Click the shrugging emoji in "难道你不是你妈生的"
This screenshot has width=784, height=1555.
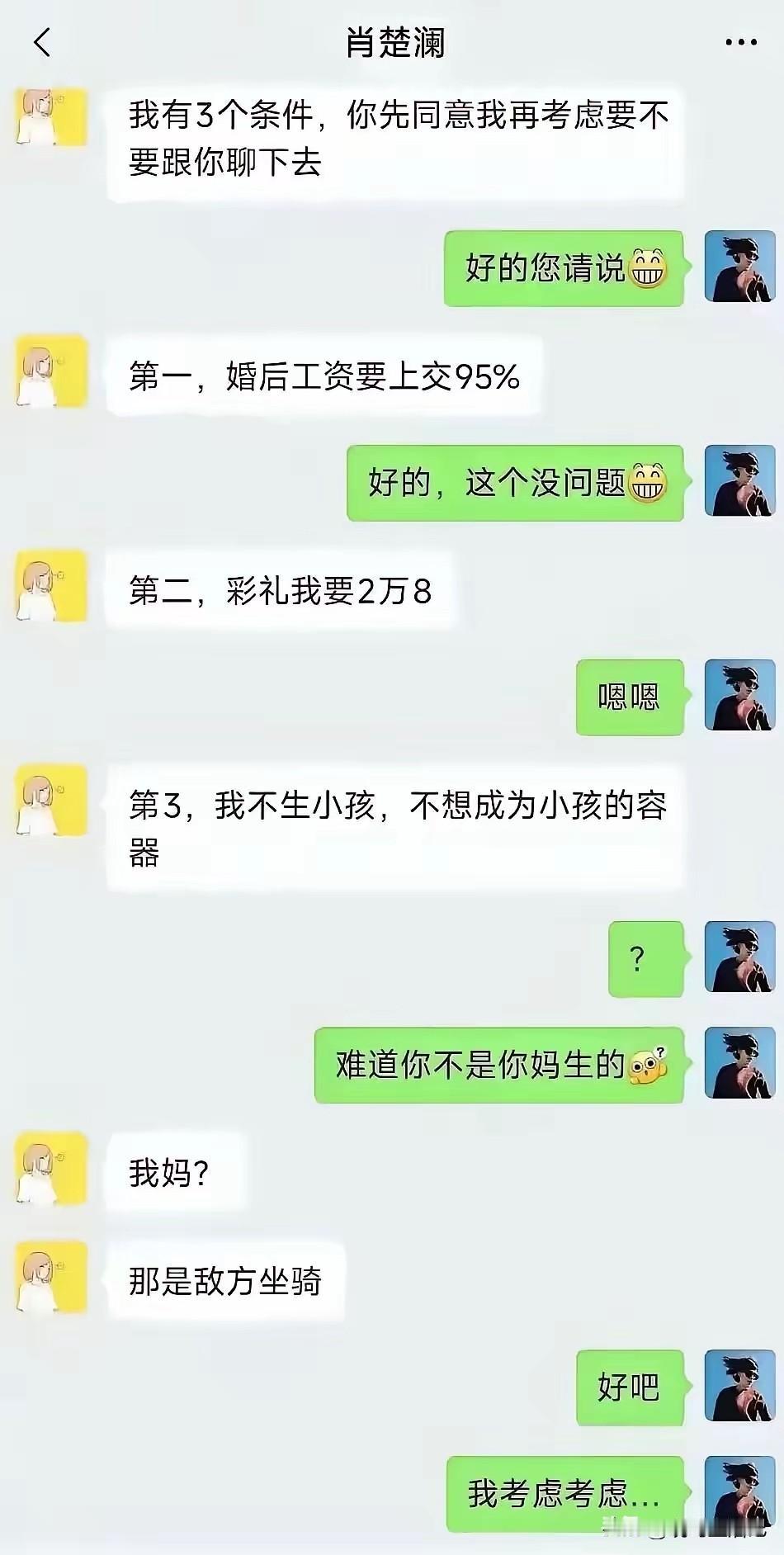(x=651, y=1065)
